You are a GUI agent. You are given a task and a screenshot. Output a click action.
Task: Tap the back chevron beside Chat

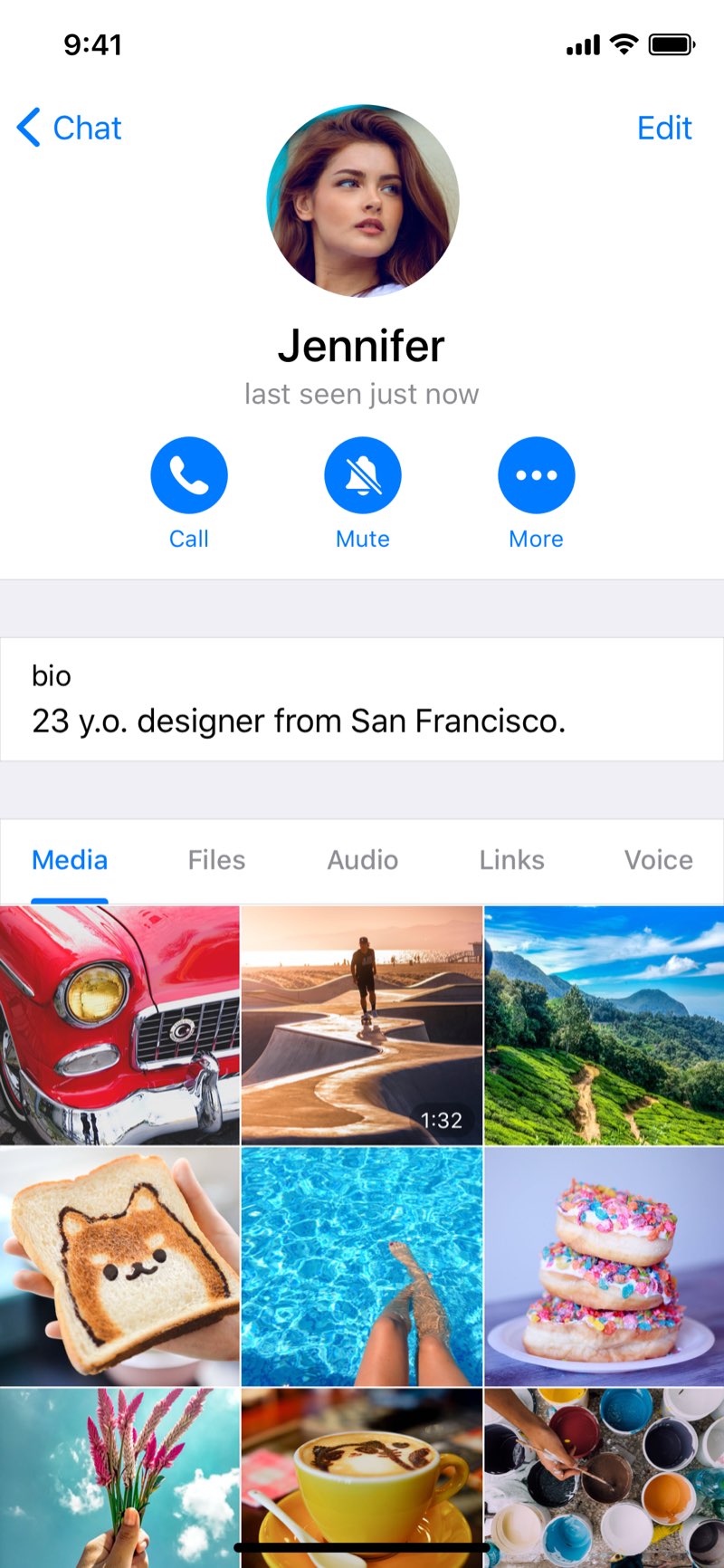(x=27, y=128)
